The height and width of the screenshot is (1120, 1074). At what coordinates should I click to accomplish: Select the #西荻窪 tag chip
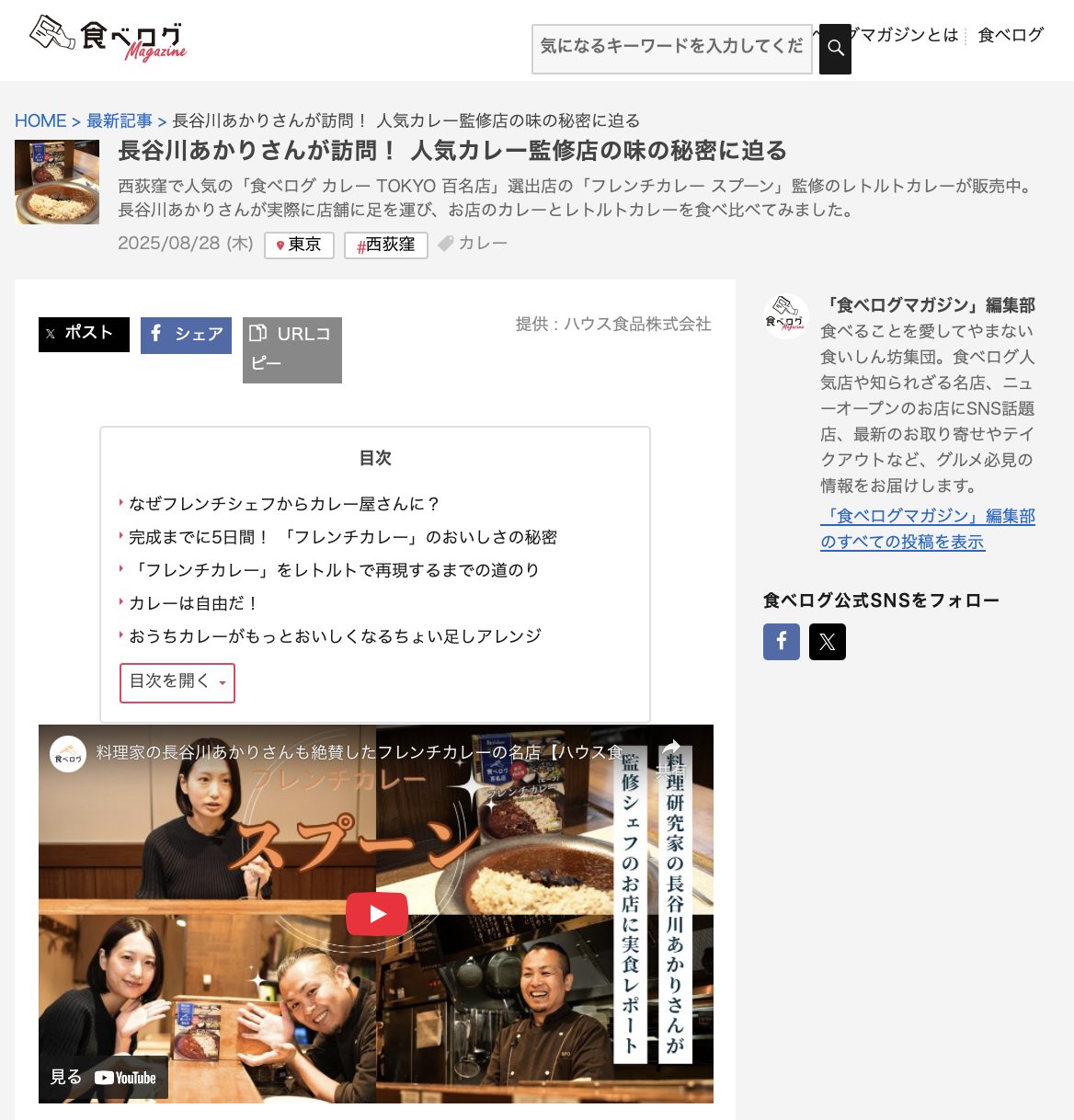pos(385,245)
